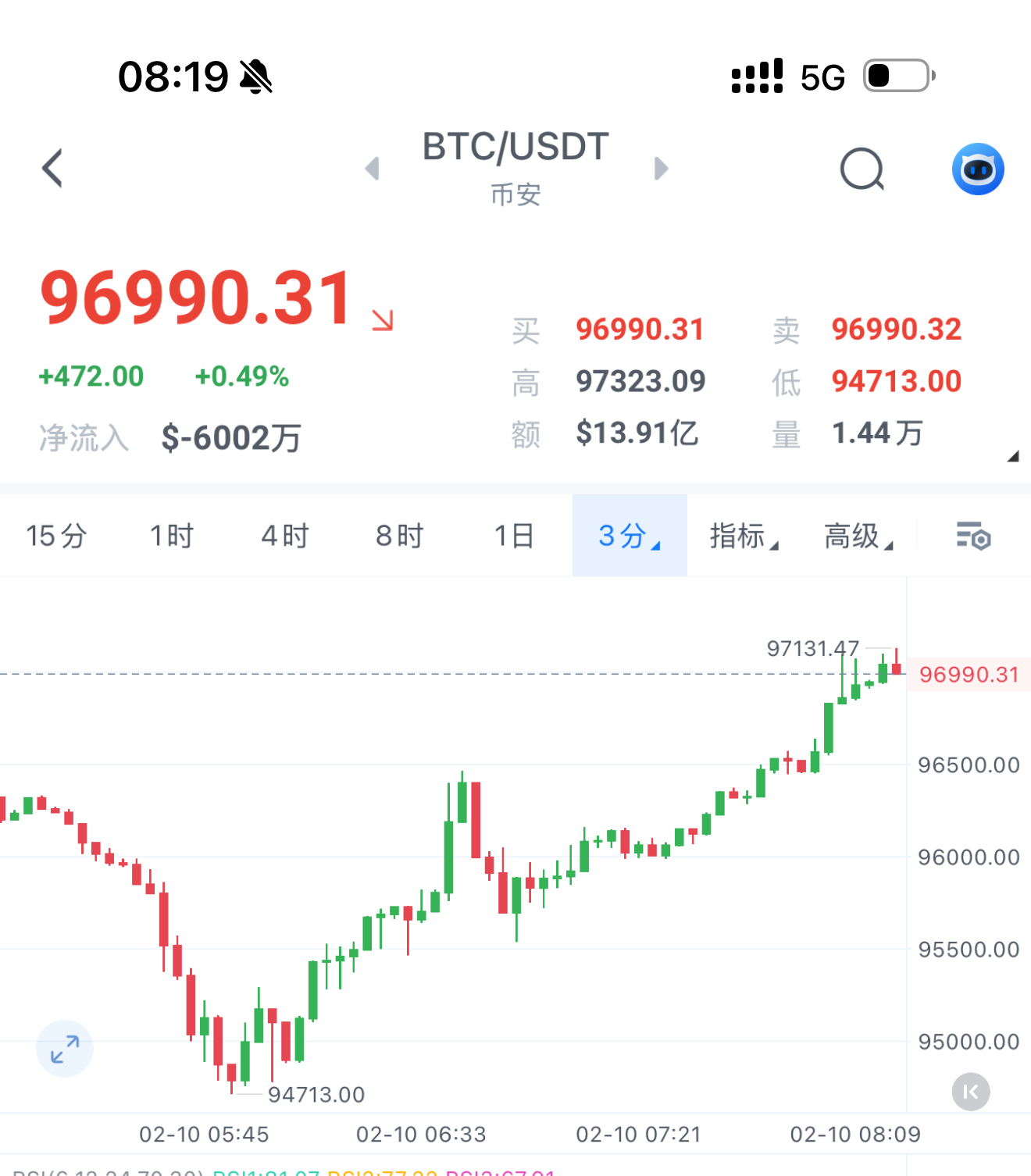Select the 4时 timeframe

(x=284, y=536)
